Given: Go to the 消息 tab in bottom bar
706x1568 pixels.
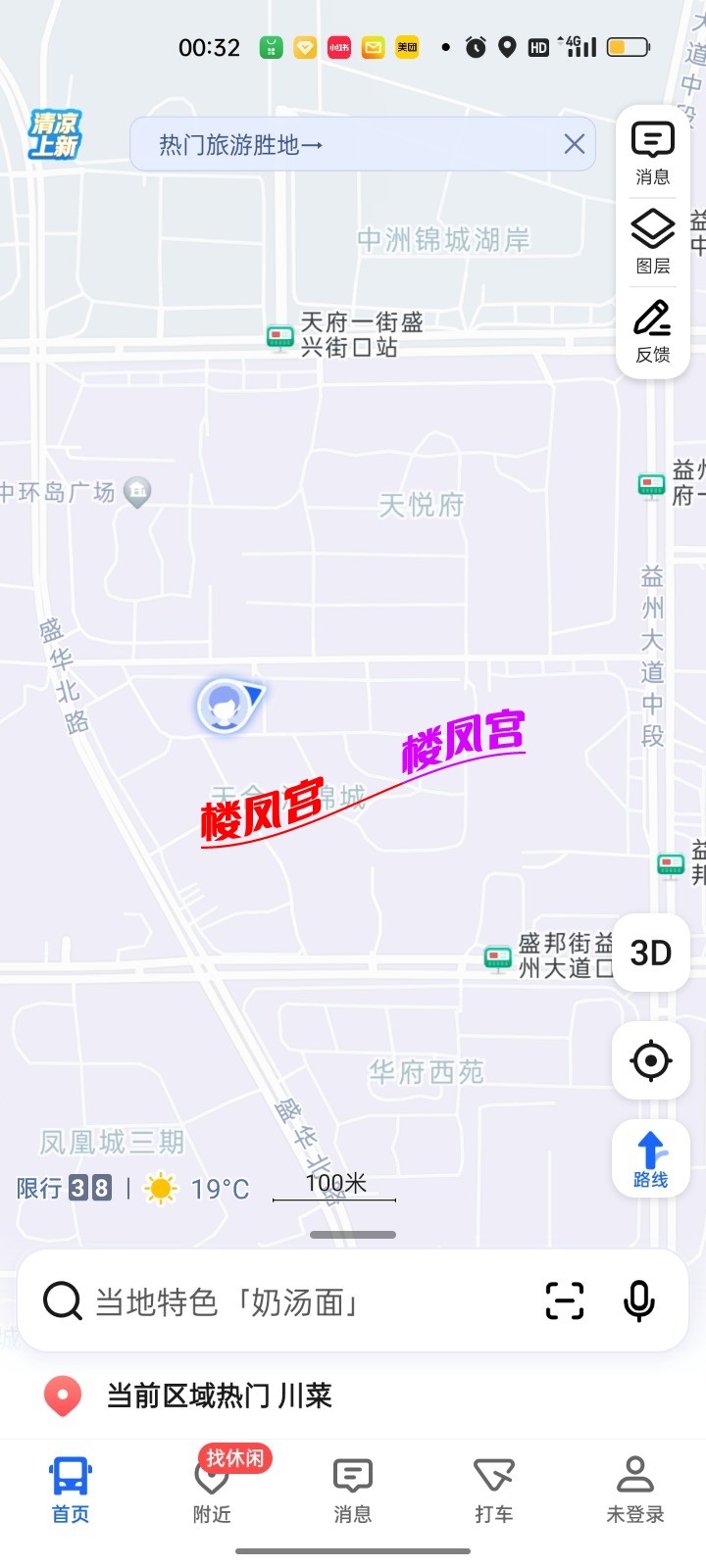Looking at the screenshot, I should tap(353, 1490).
